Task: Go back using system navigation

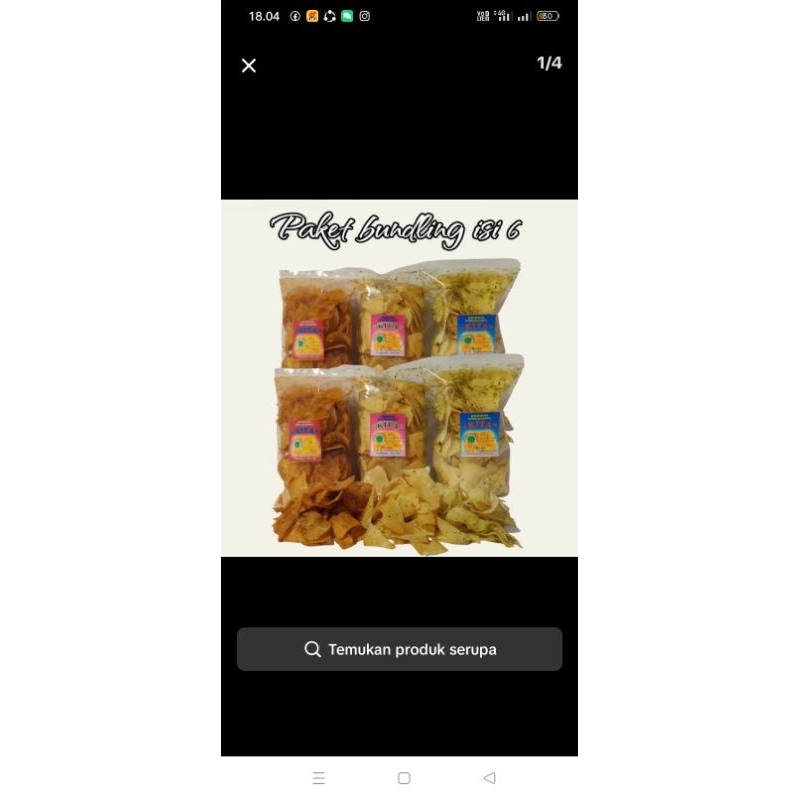Action: pos(489,778)
